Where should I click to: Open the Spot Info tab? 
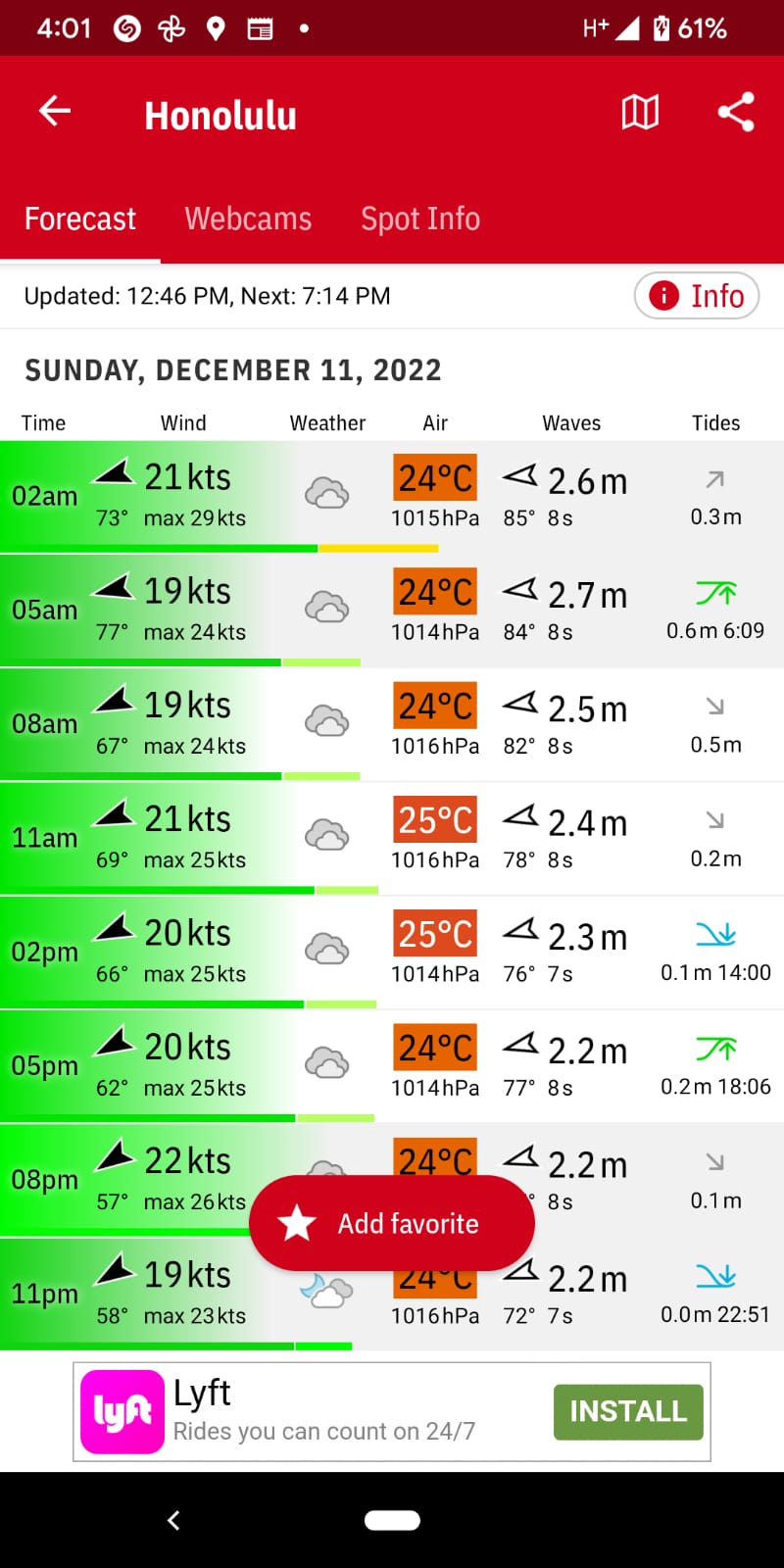click(420, 219)
